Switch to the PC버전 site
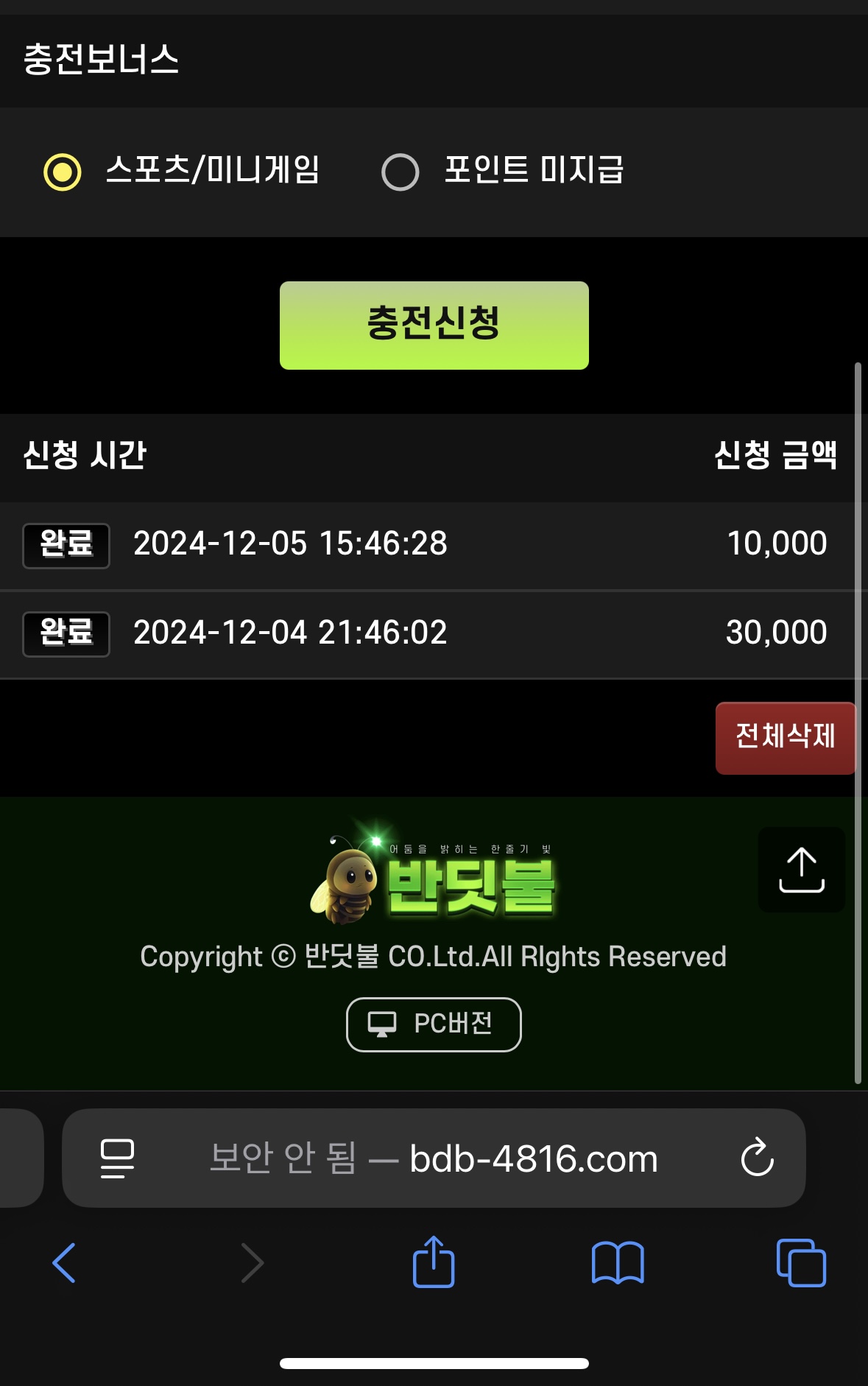Screen dimensions: 868x1386 (434, 1024)
